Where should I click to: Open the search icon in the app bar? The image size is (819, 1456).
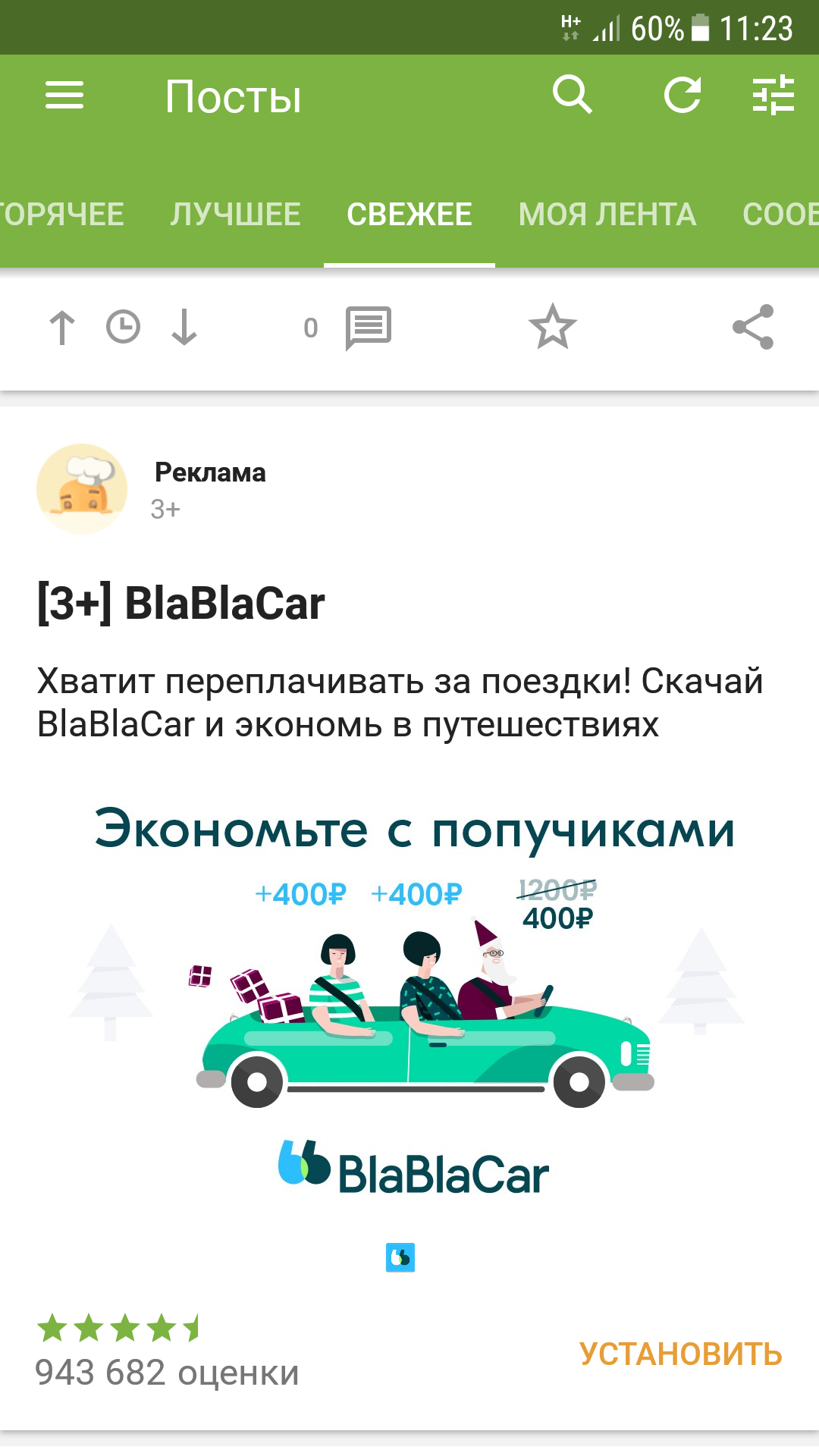click(572, 96)
